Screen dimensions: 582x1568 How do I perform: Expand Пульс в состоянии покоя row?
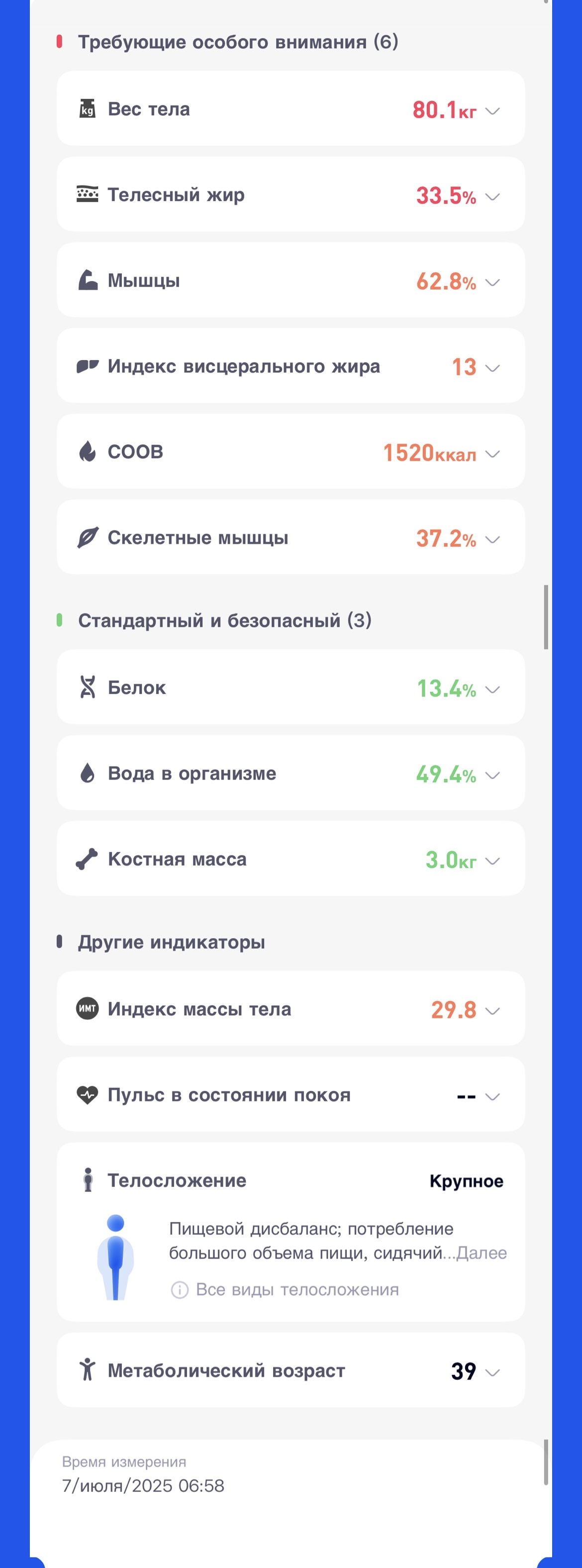coord(492,1096)
